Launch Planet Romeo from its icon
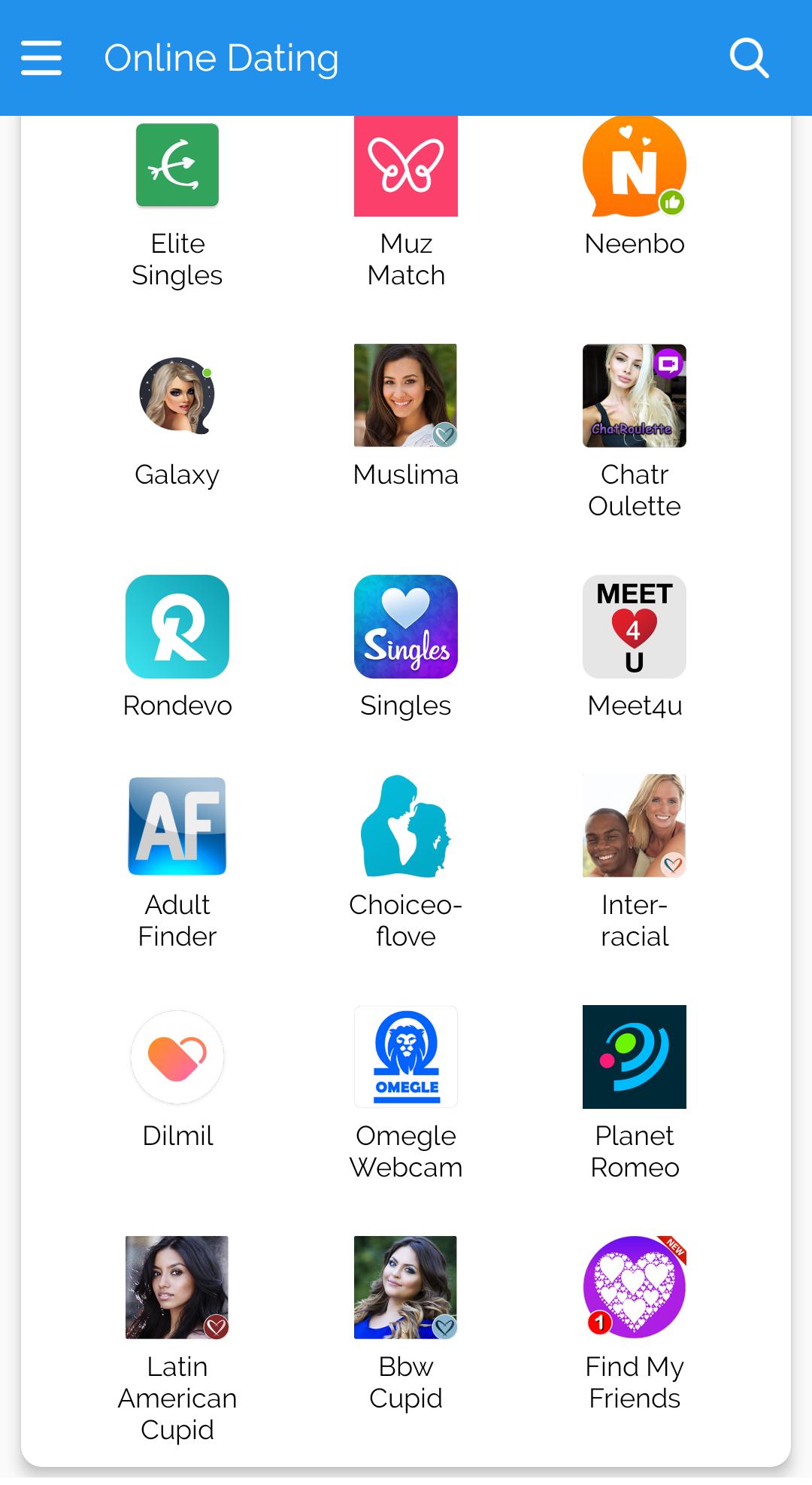 pyautogui.click(x=634, y=1056)
